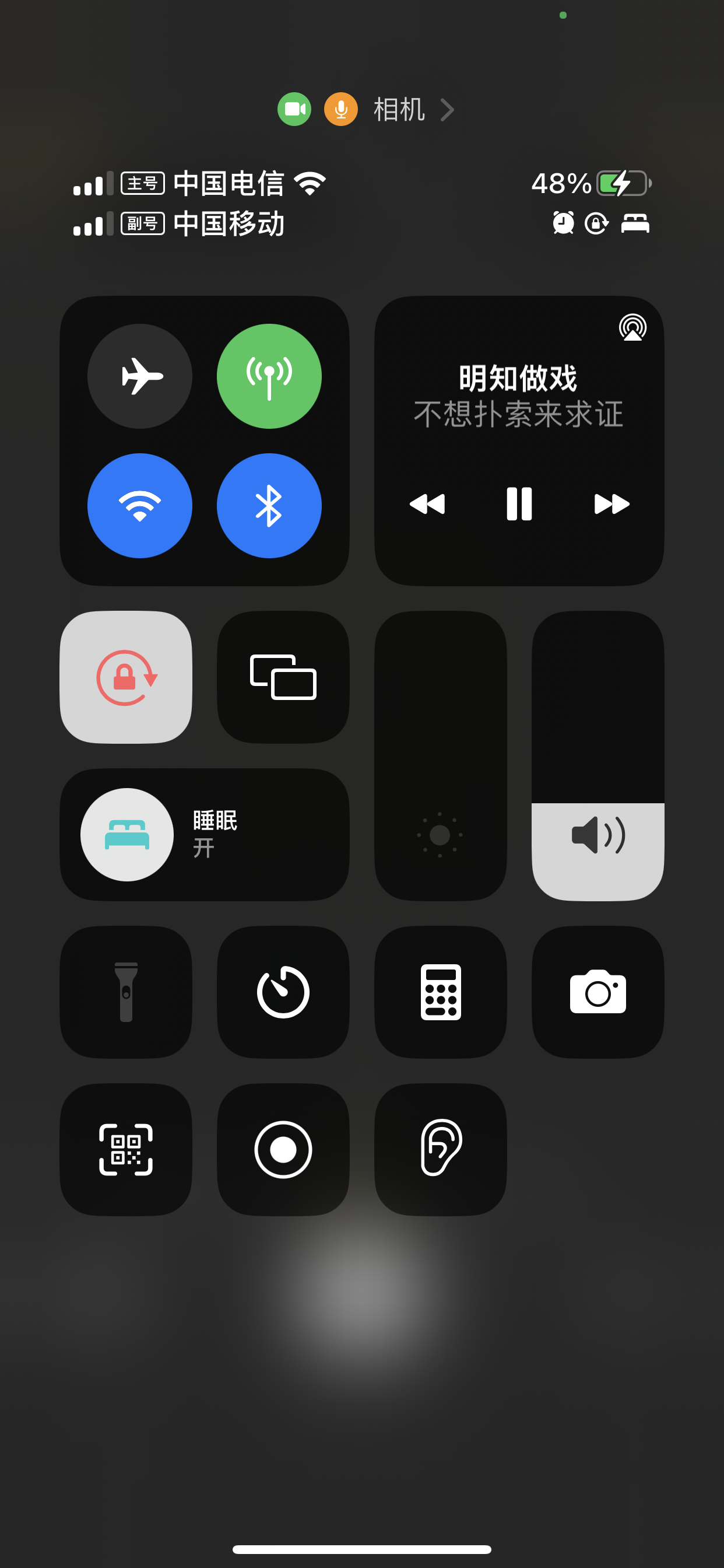Open the calculator
Image resolution: width=724 pixels, height=1568 pixels.
point(441,992)
